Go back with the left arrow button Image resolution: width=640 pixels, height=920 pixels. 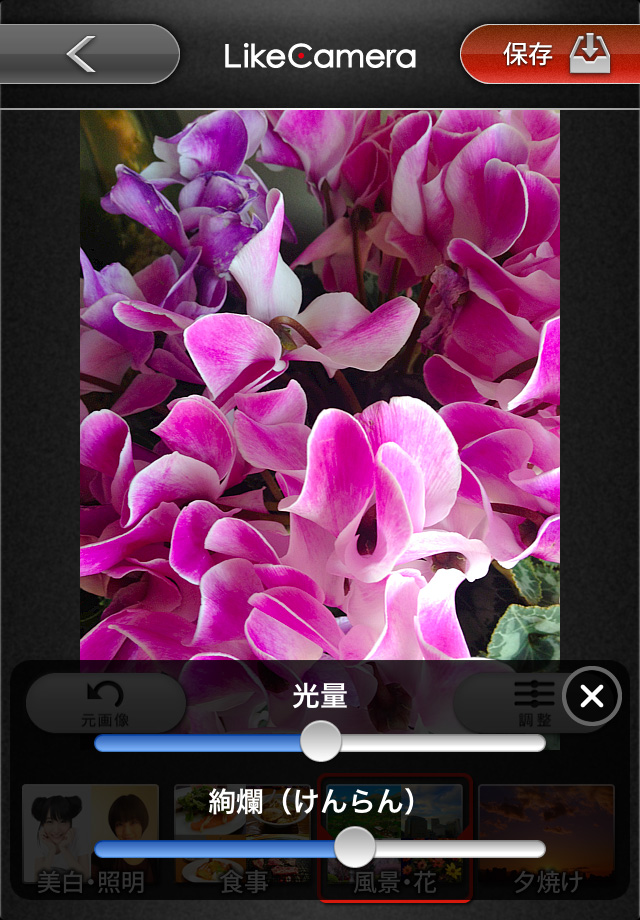pyautogui.click(x=85, y=54)
